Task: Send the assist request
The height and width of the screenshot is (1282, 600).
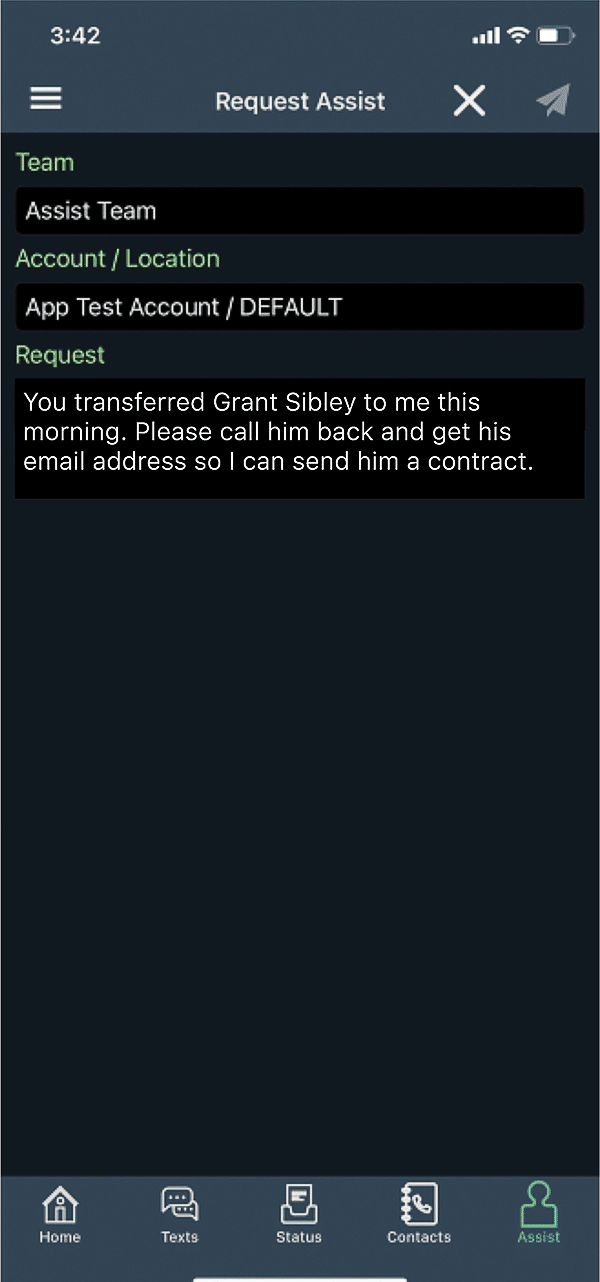Action: coord(553,100)
